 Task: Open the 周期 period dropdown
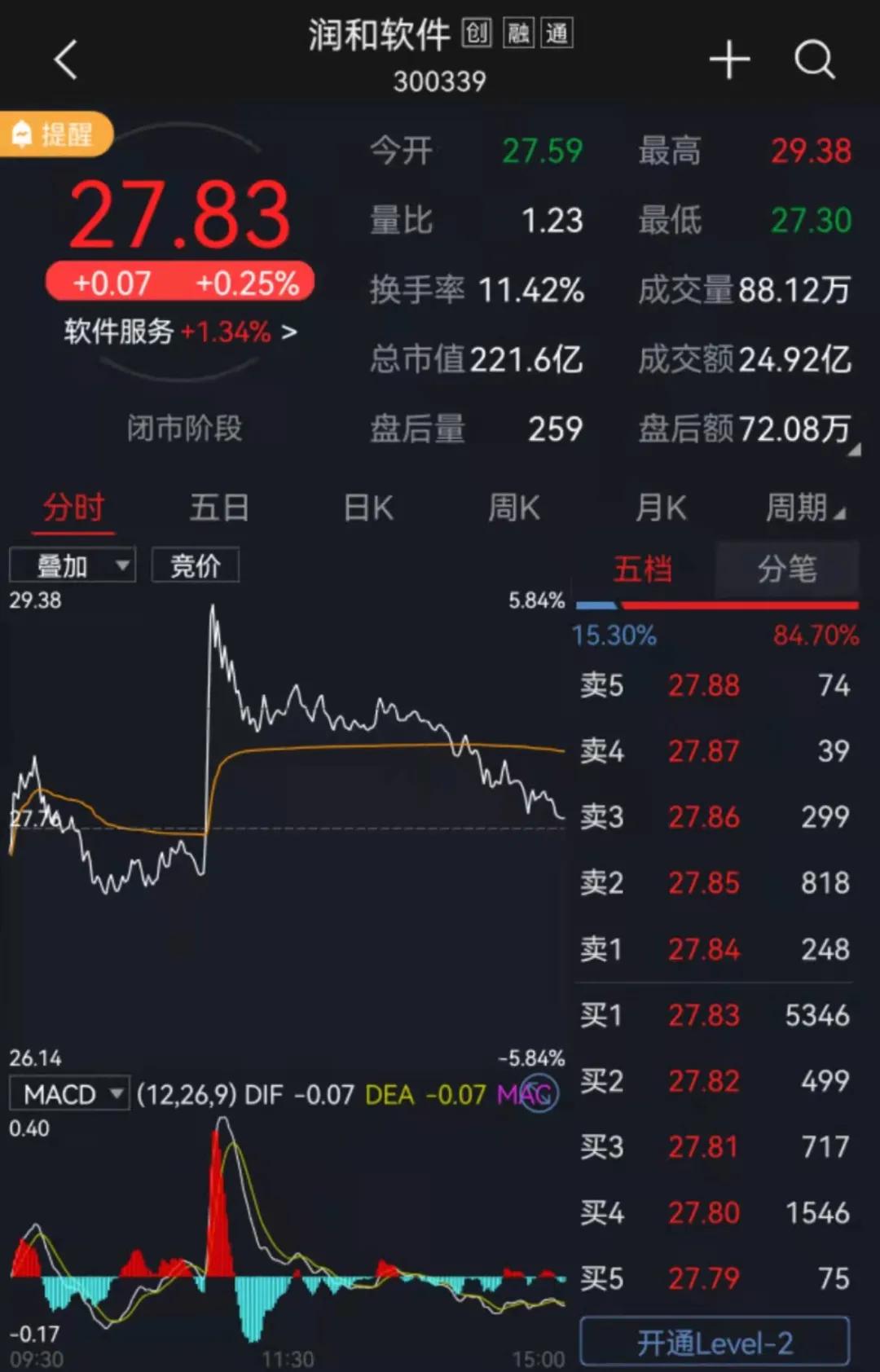click(803, 507)
